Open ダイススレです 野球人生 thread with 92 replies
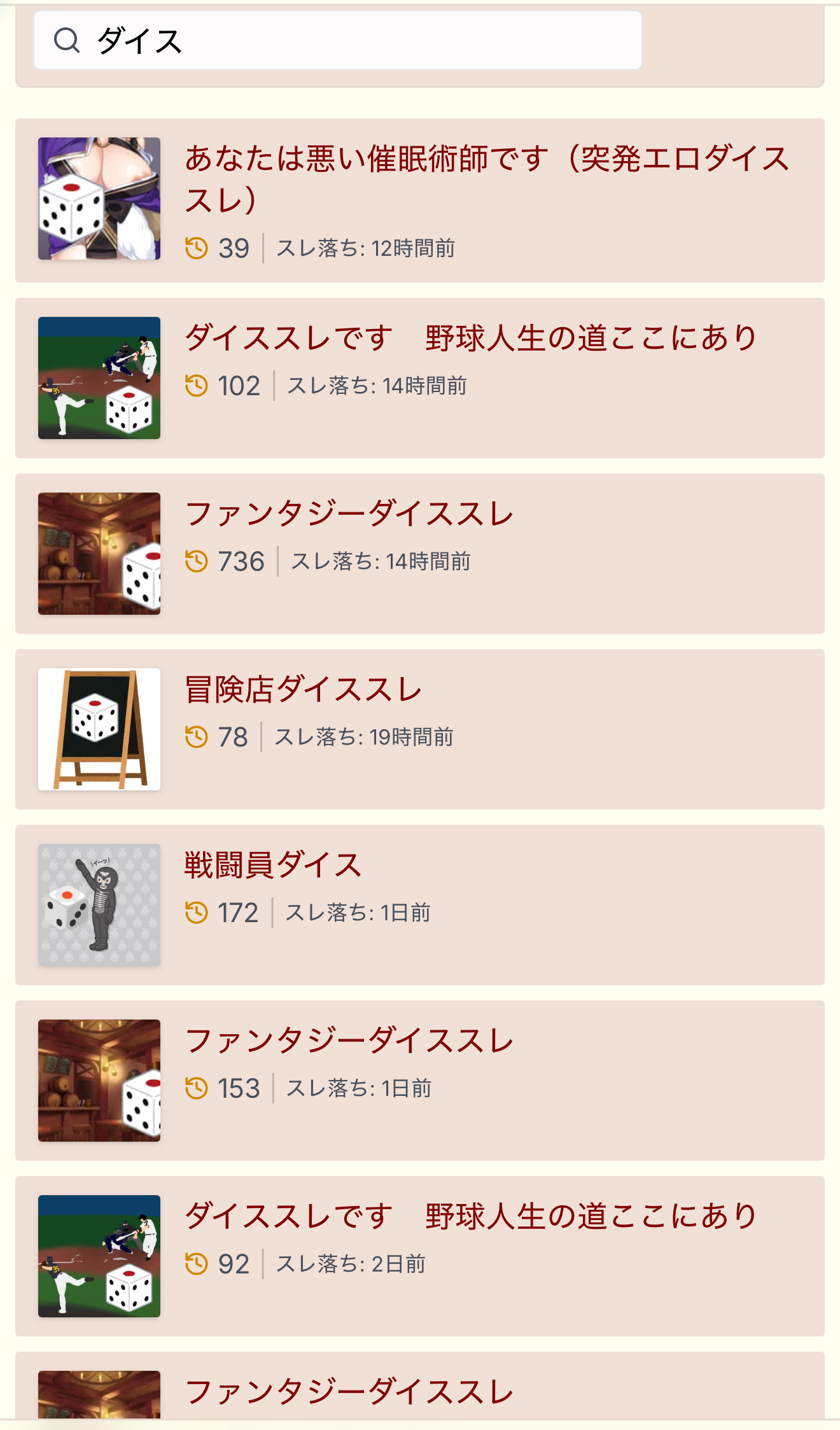 pos(470,1216)
